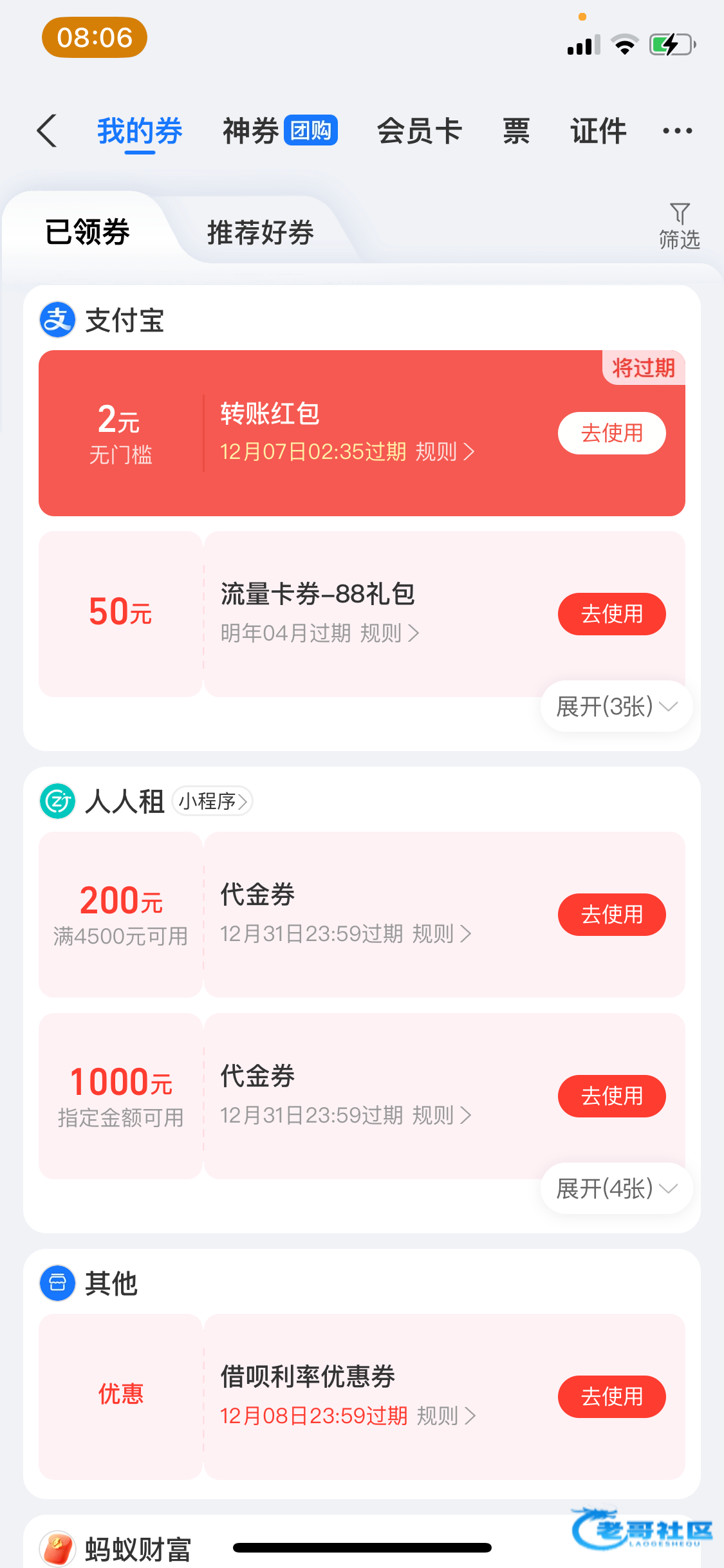Open the 会员卡 tab
The height and width of the screenshot is (1568, 724).
(x=419, y=131)
